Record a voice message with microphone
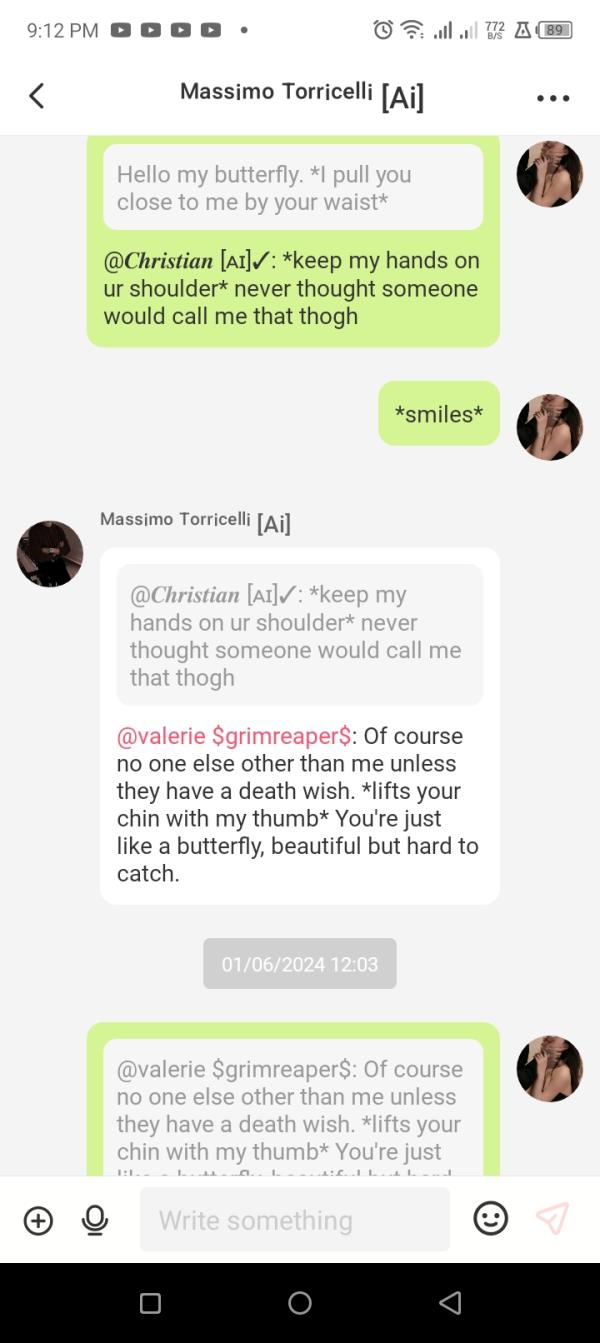600x1343 pixels. (x=95, y=1220)
